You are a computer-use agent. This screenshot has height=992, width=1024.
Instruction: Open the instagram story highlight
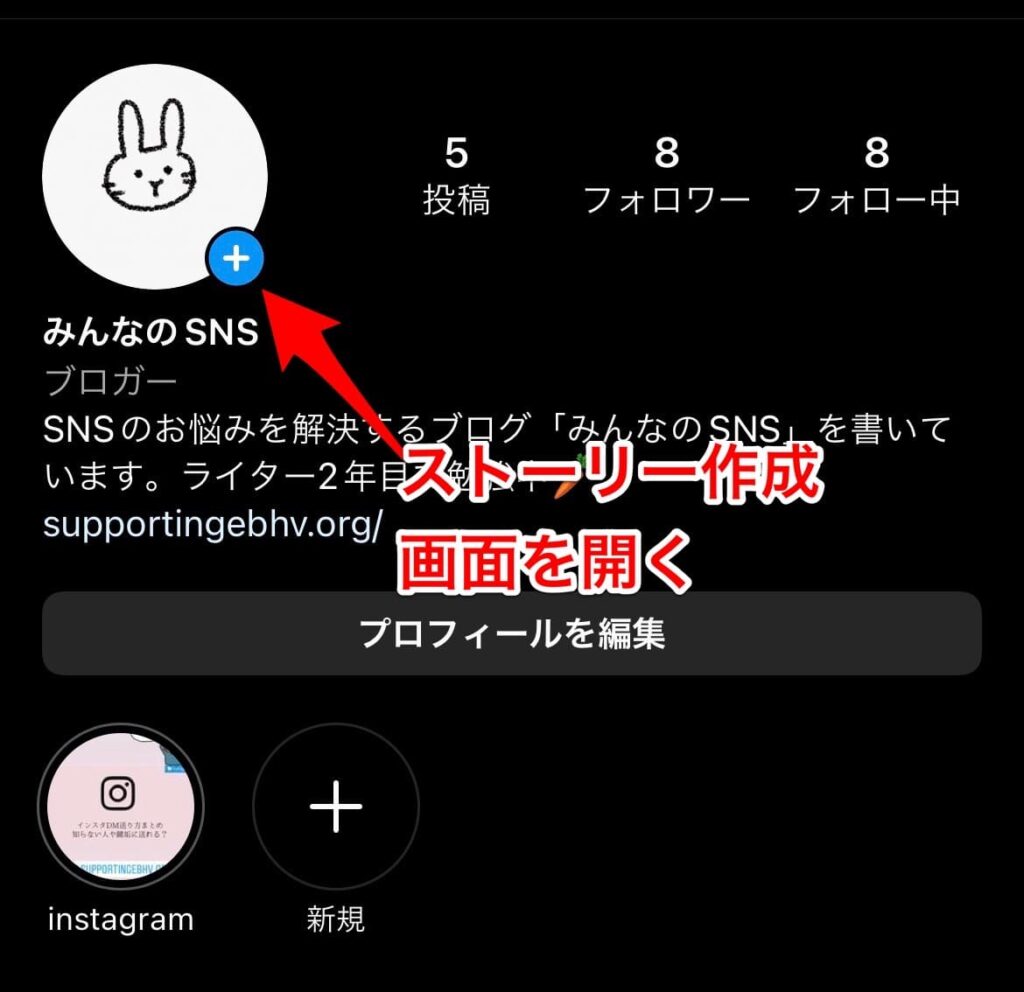tap(121, 807)
